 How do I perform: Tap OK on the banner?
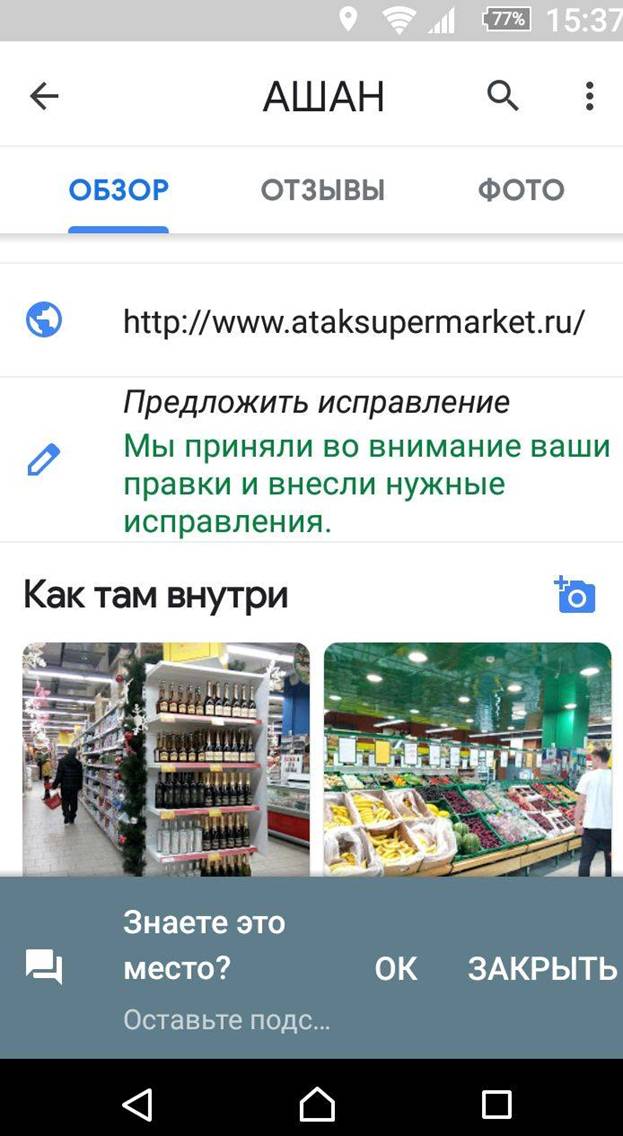(x=396, y=968)
